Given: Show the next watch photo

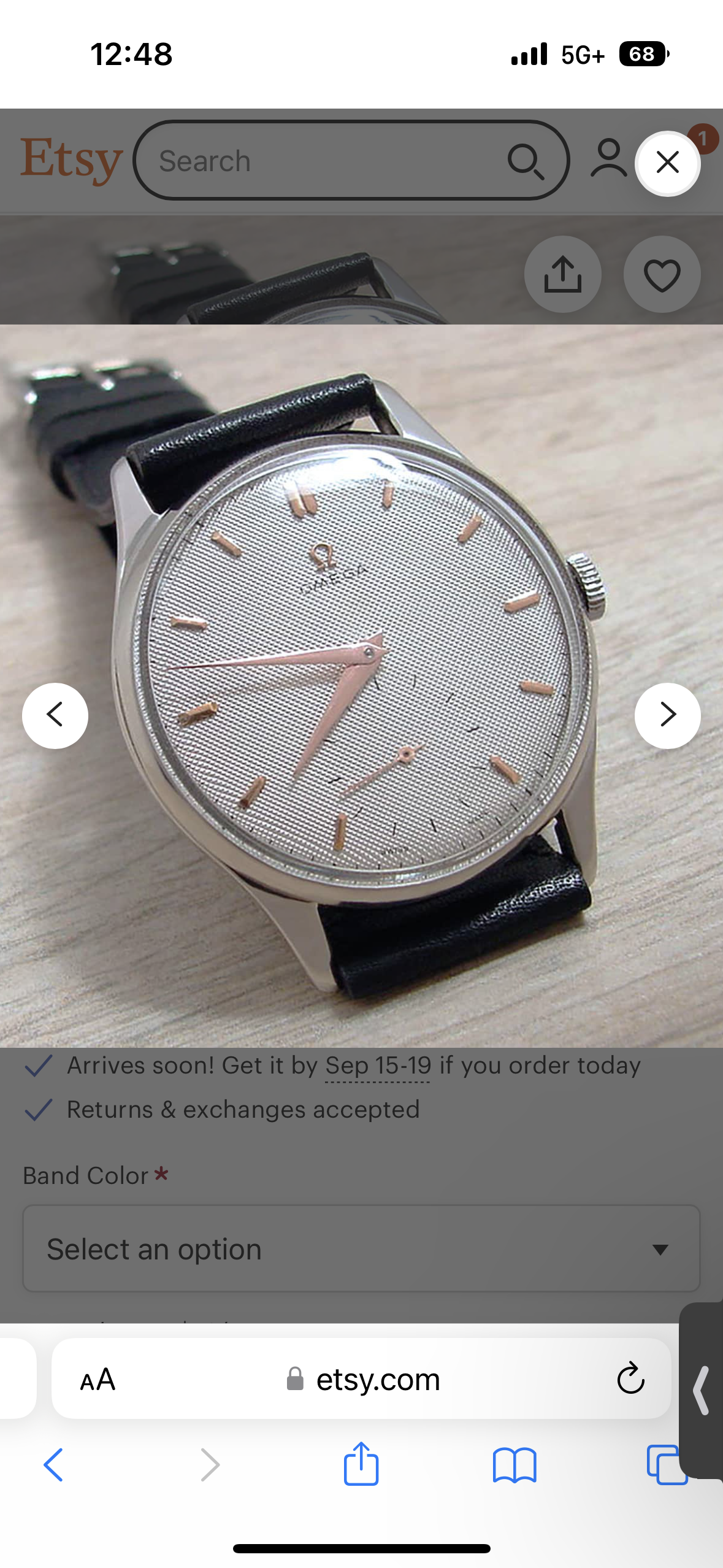Looking at the screenshot, I should point(667,715).
